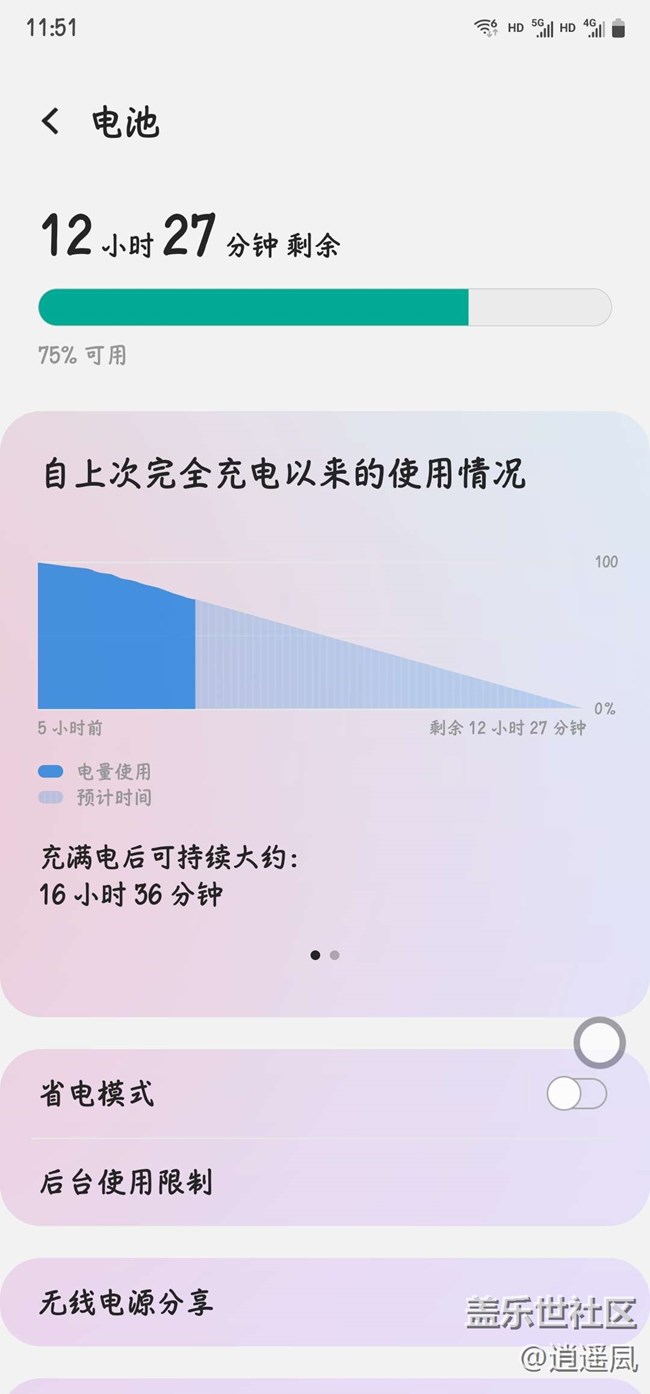Show the second page of the usage card
Image resolution: width=650 pixels, height=1394 pixels.
point(335,955)
